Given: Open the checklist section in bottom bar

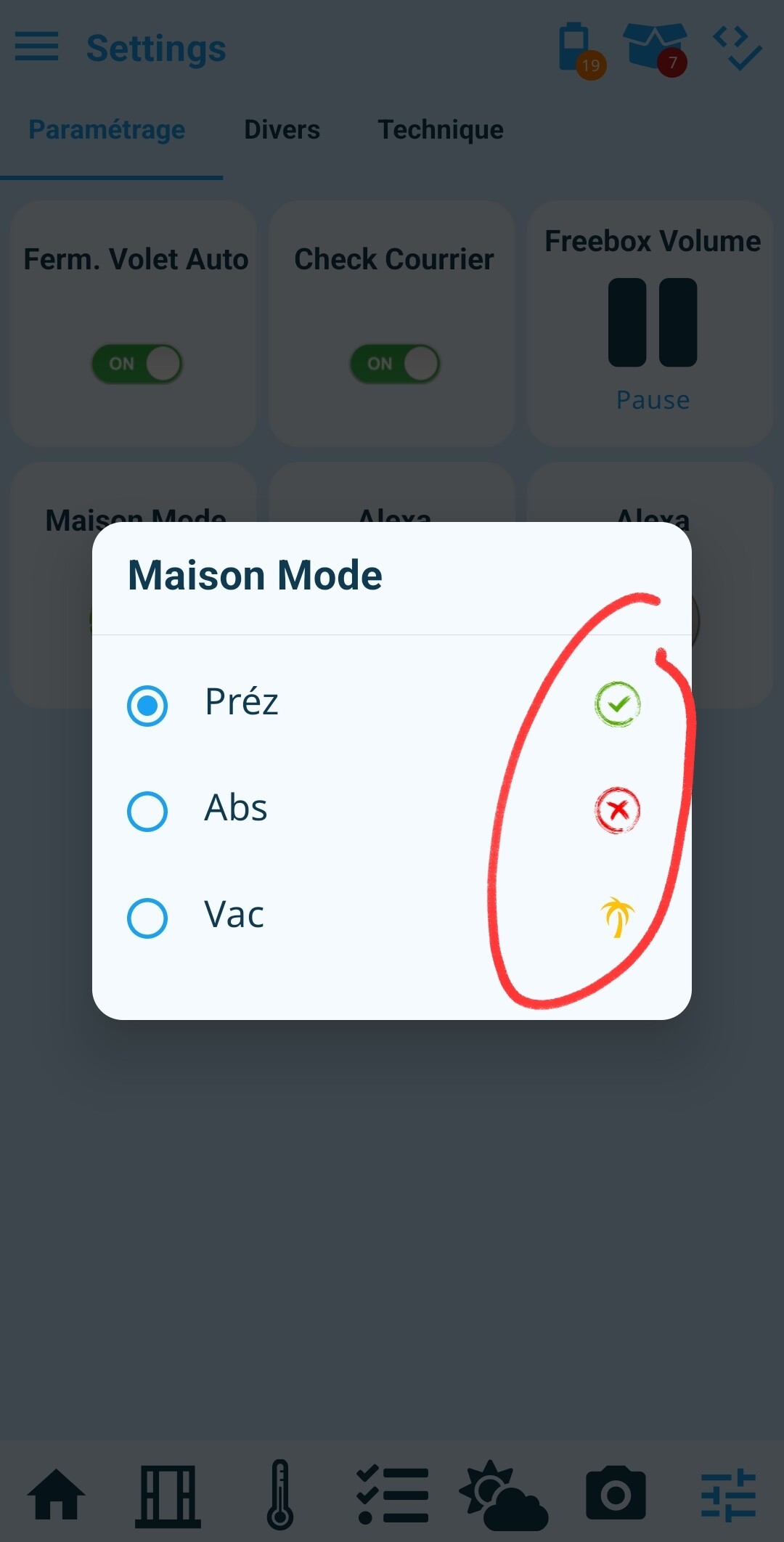Looking at the screenshot, I should click(x=393, y=1494).
